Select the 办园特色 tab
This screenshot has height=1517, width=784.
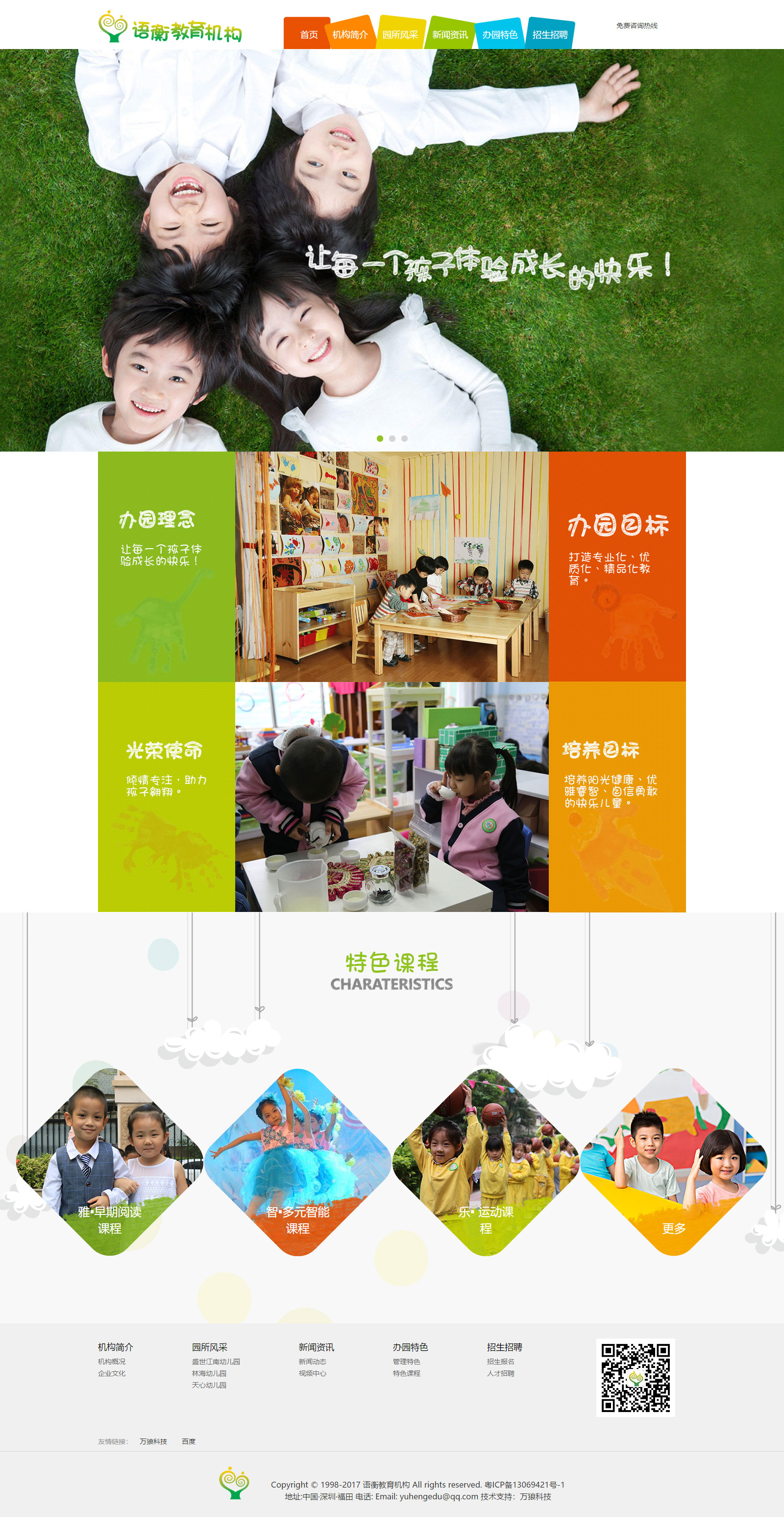tap(500, 35)
